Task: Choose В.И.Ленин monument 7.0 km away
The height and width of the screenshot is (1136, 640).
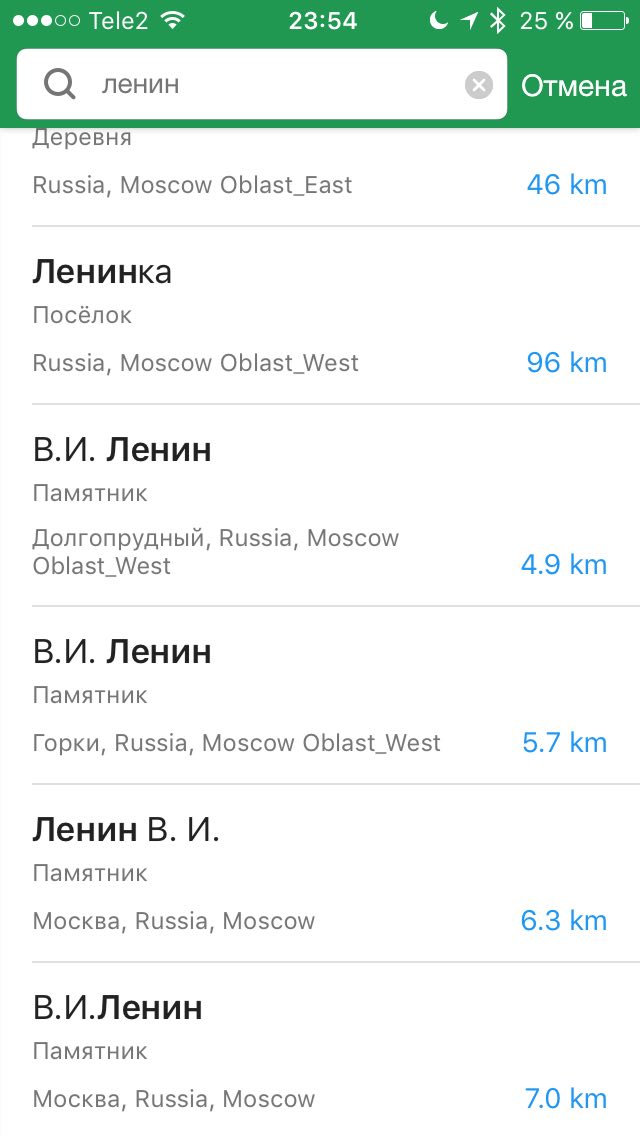Action: click(x=320, y=1050)
